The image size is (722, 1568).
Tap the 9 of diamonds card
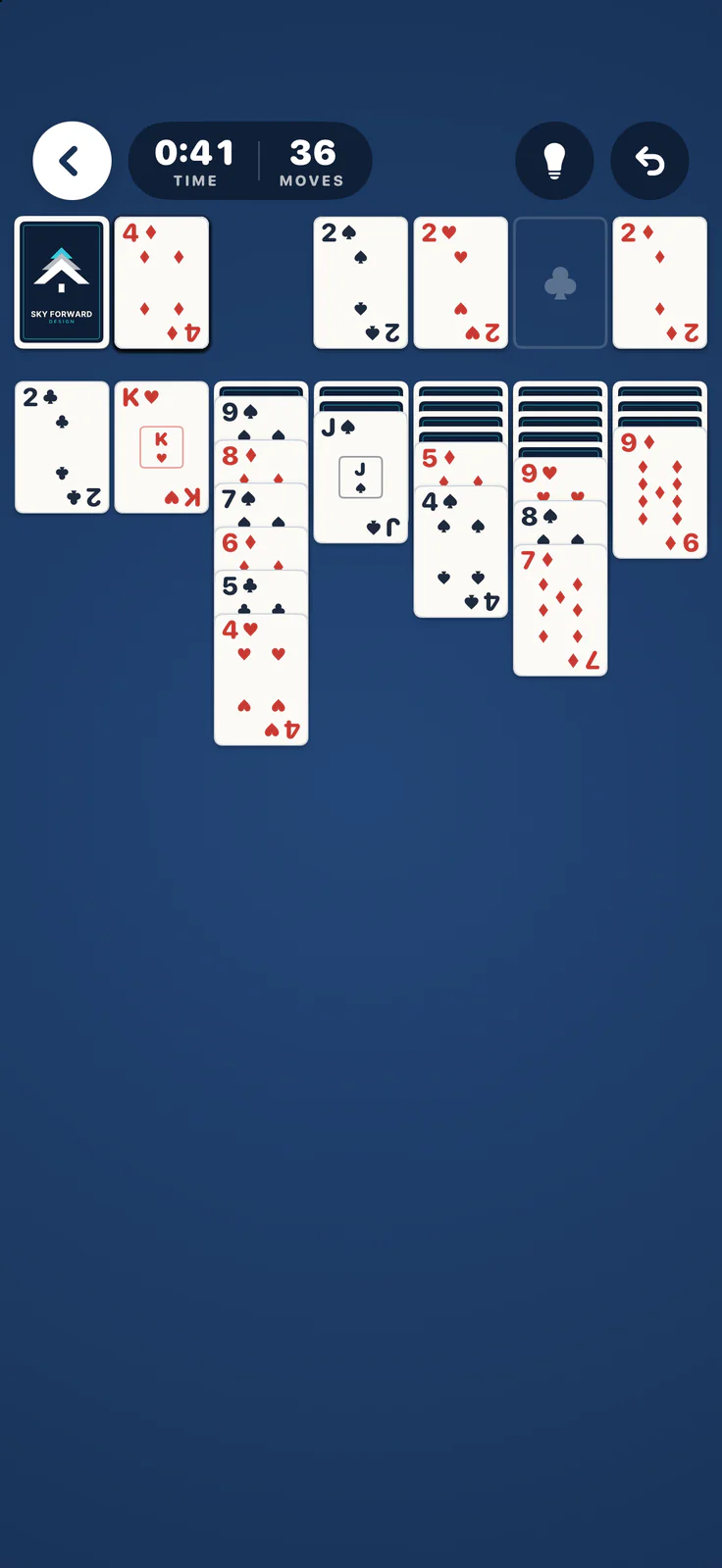click(660, 492)
